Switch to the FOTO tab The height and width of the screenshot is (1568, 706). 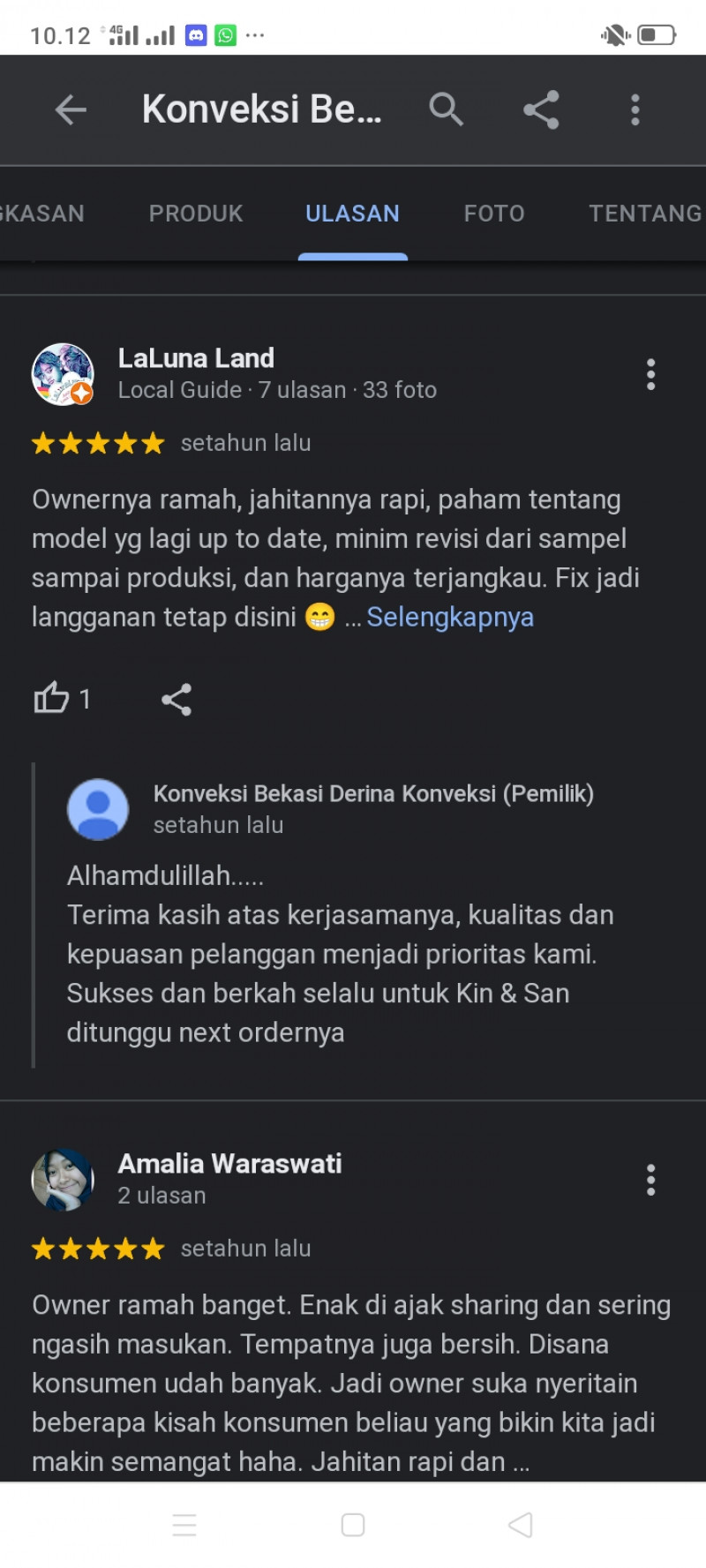click(494, 214)
